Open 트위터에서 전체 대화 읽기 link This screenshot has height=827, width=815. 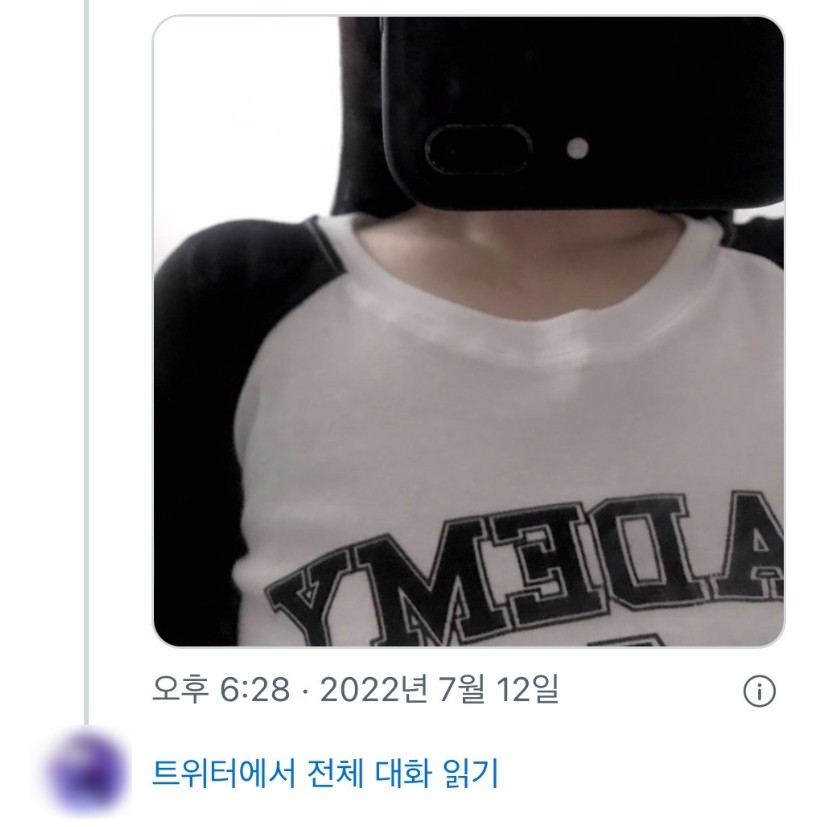point(324,773)
